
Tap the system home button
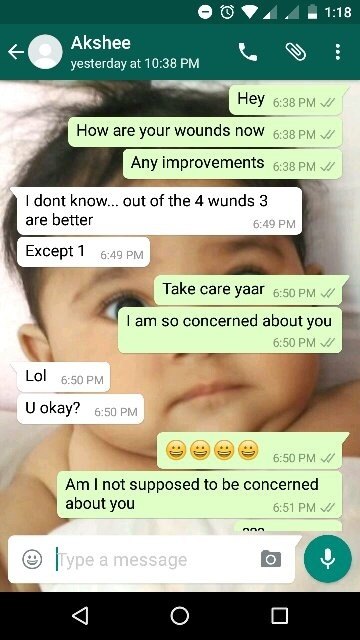pyautogui.click(x=180, y=616)
